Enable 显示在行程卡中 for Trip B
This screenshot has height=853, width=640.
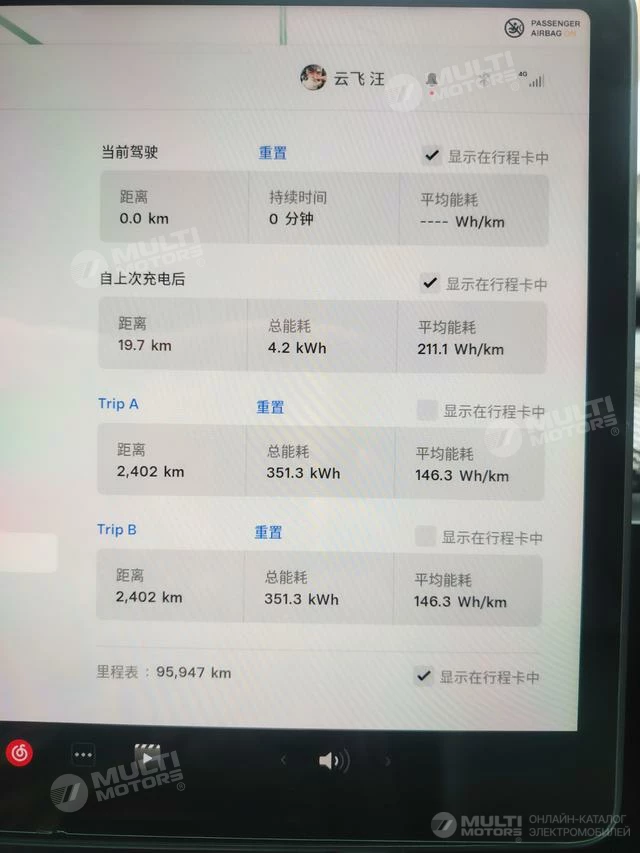tap(425, 537)
